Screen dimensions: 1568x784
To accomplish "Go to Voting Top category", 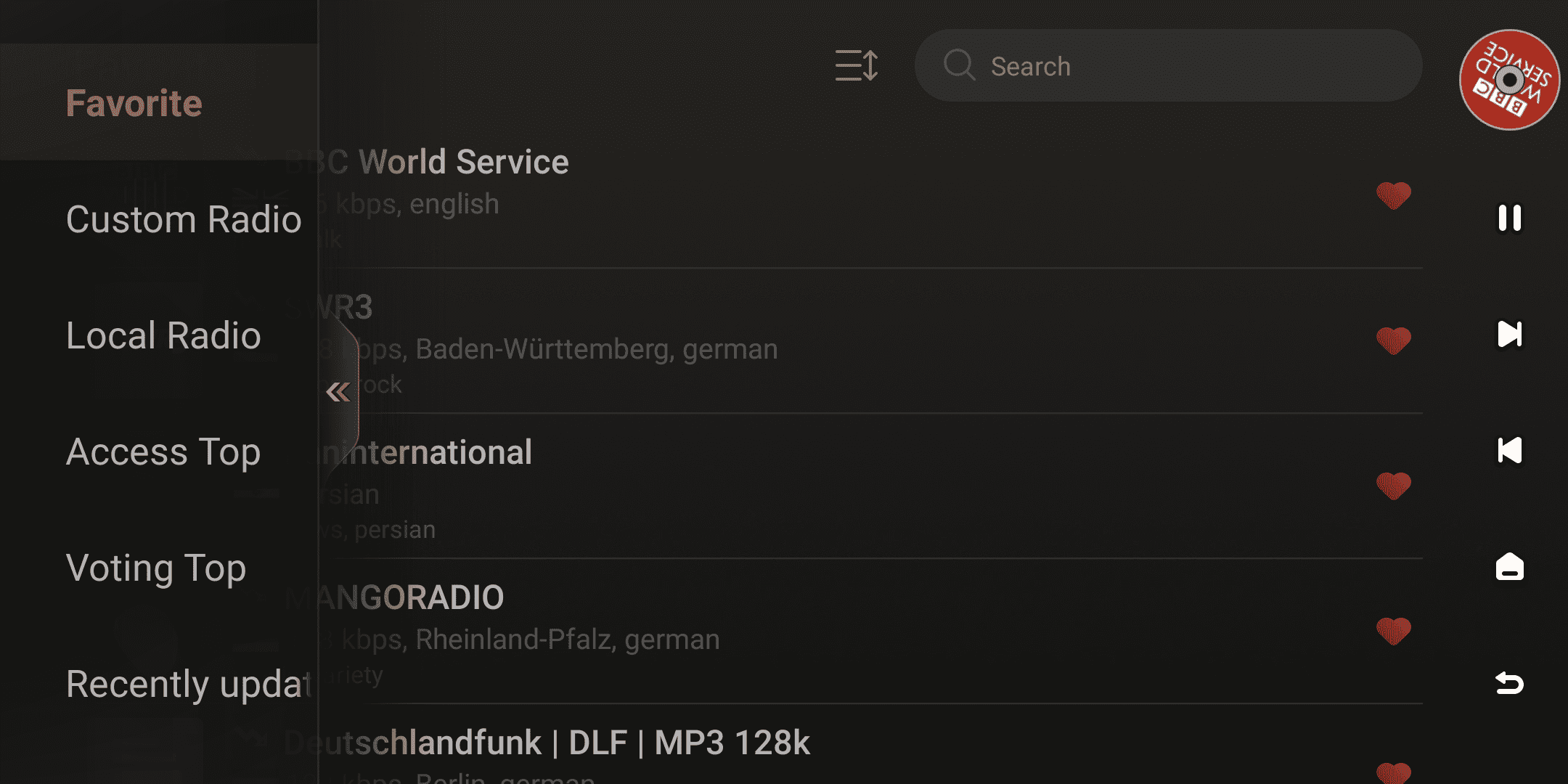I will tap(155, 568).
